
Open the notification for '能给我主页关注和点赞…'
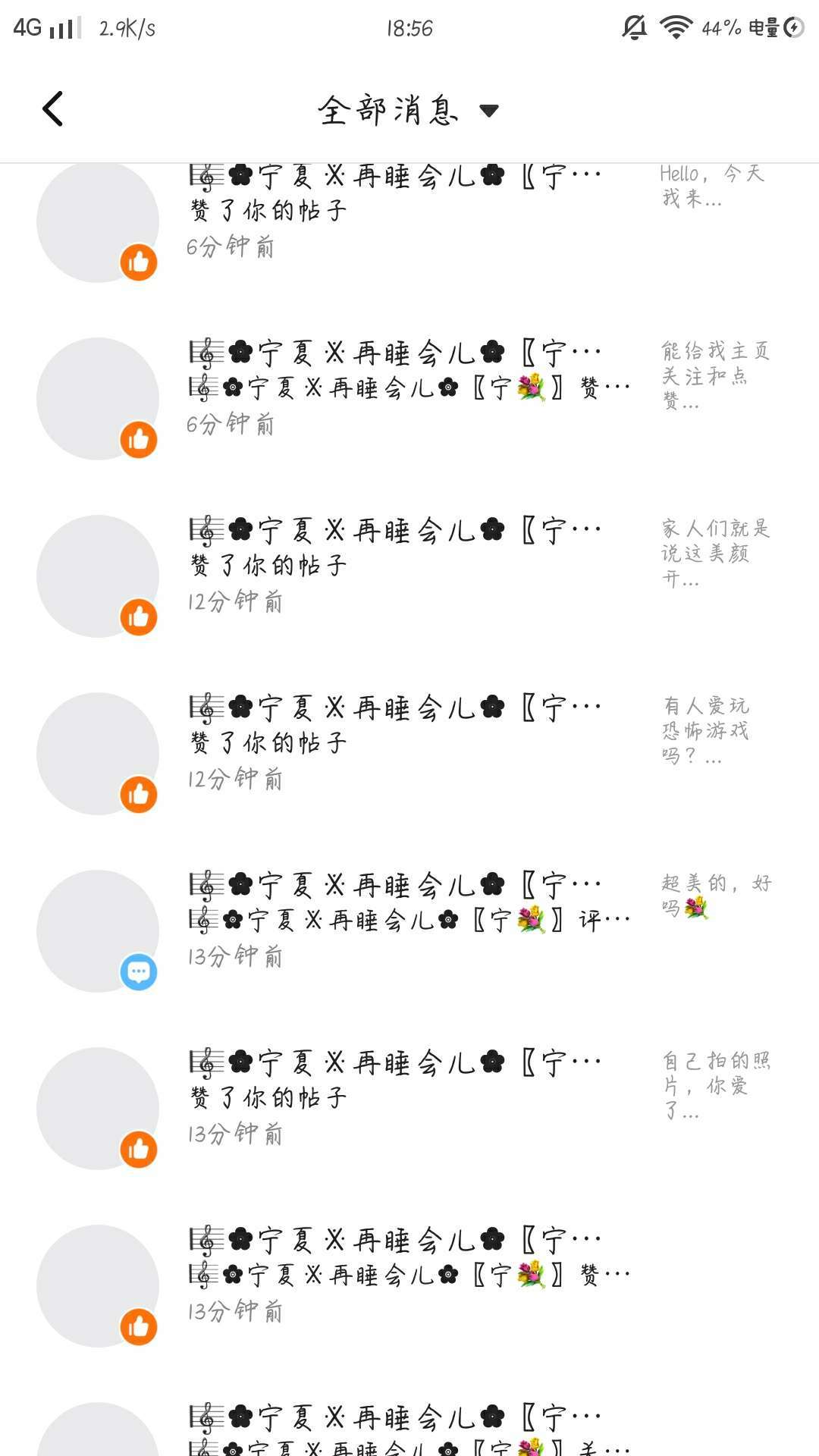(x=409, y=398)
